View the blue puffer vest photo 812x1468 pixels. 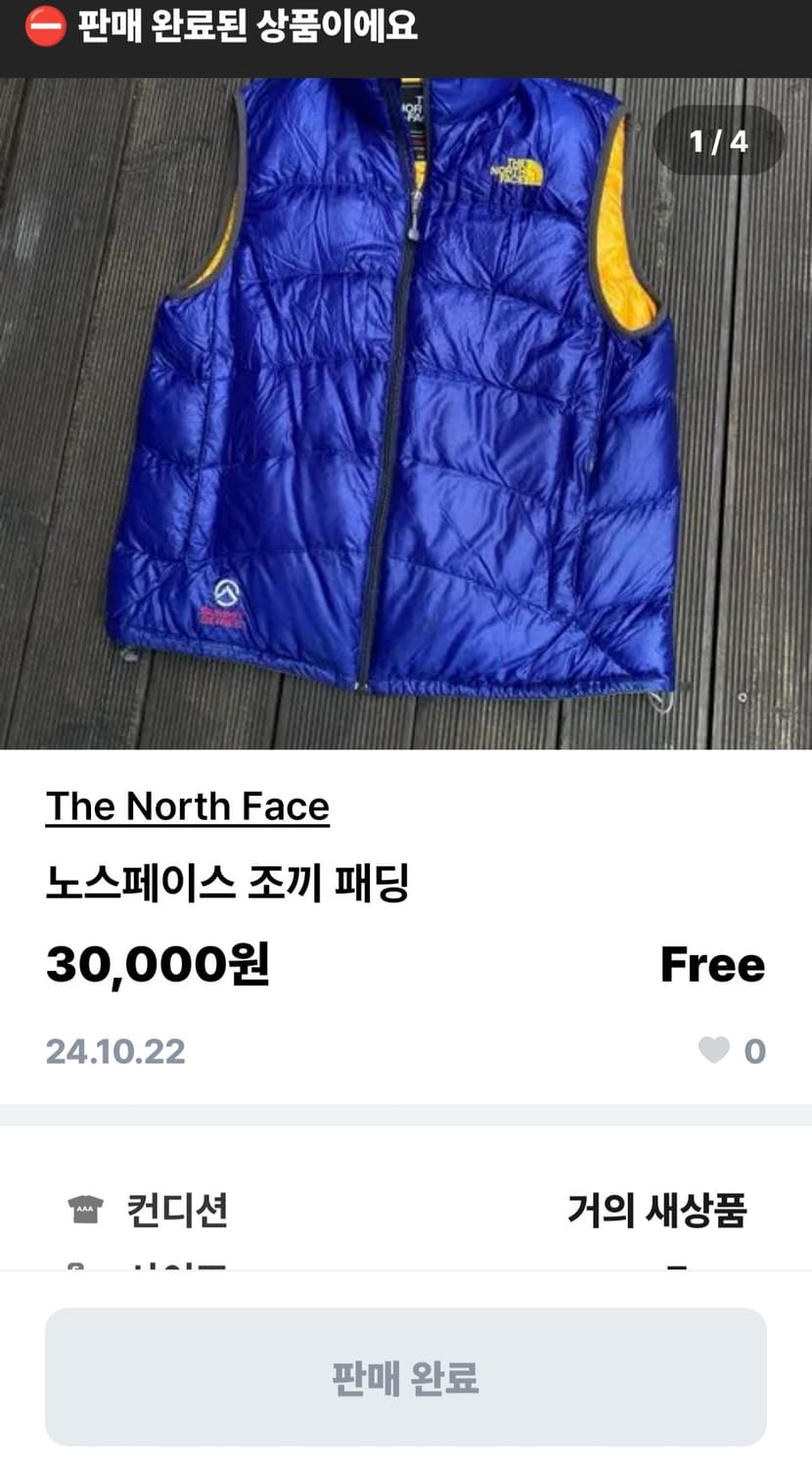tap(406, 411)
